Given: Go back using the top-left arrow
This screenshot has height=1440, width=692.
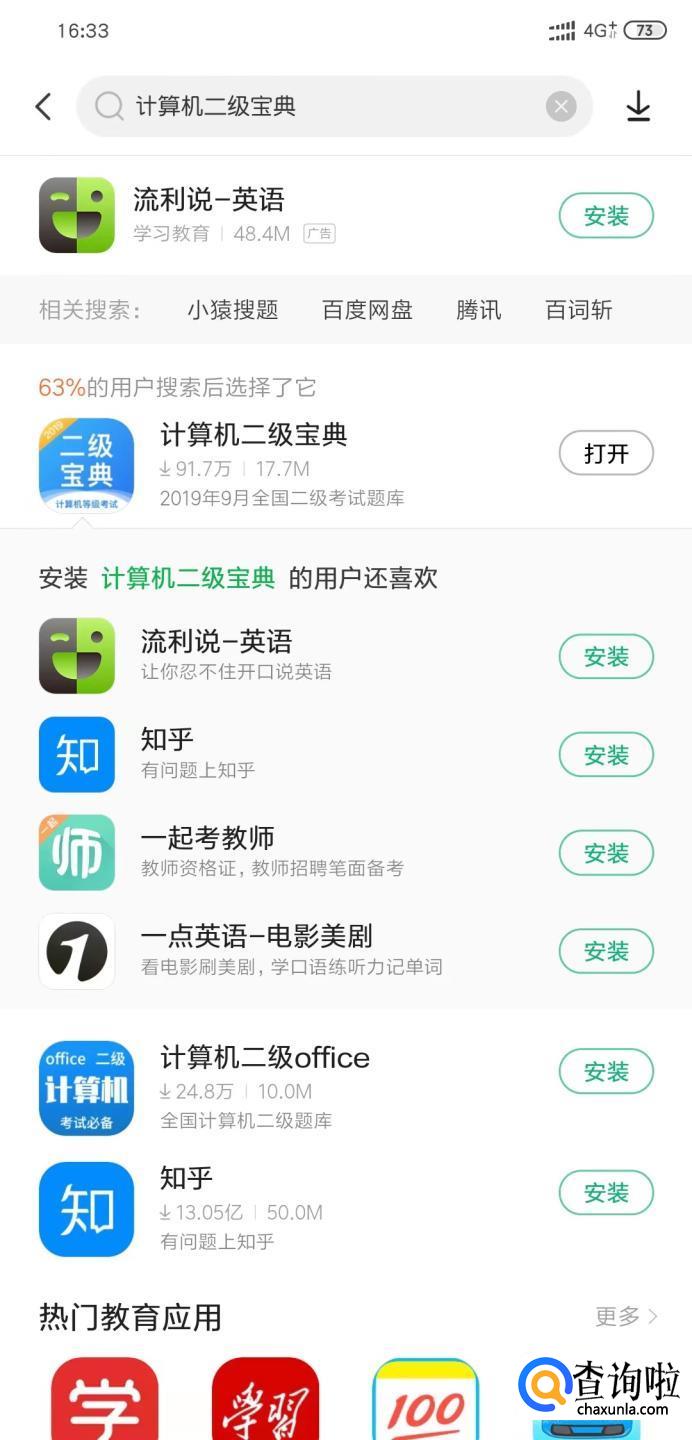Looking at the screenshot, I should point(43,107).
